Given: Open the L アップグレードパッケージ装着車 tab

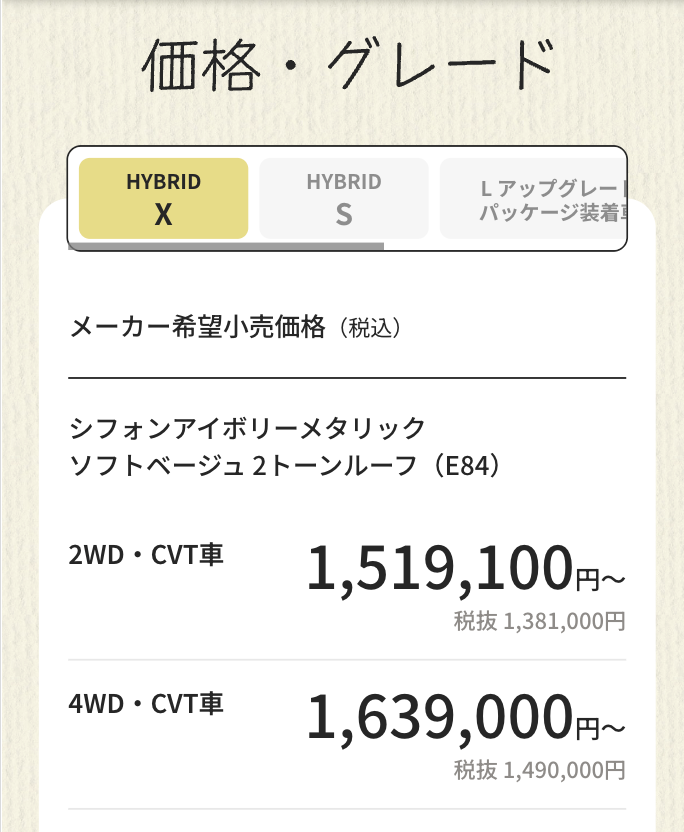Looking at the screenshot, I should 535,198.
